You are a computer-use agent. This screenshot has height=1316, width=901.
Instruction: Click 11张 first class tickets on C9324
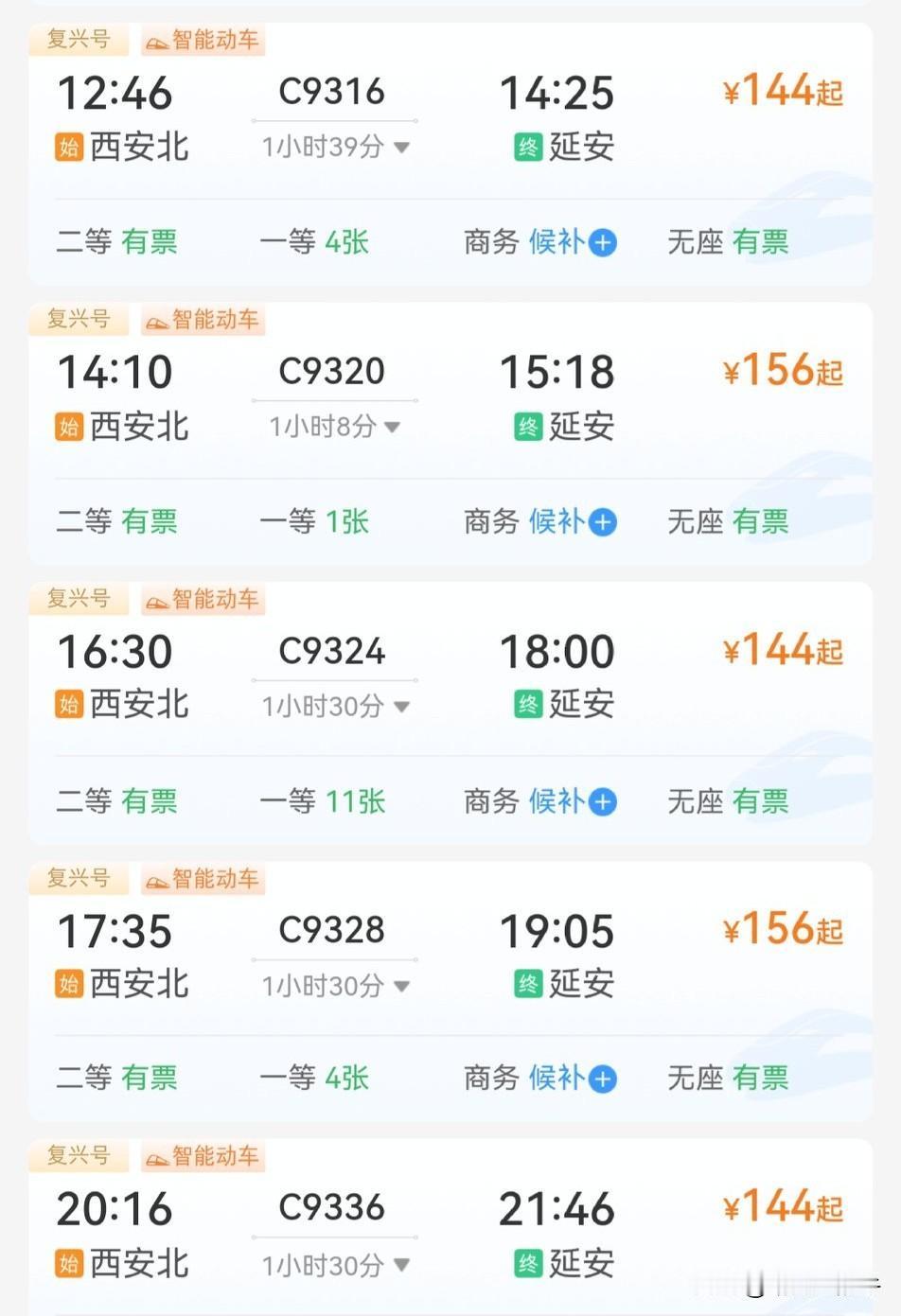click(x=349, y=801)
